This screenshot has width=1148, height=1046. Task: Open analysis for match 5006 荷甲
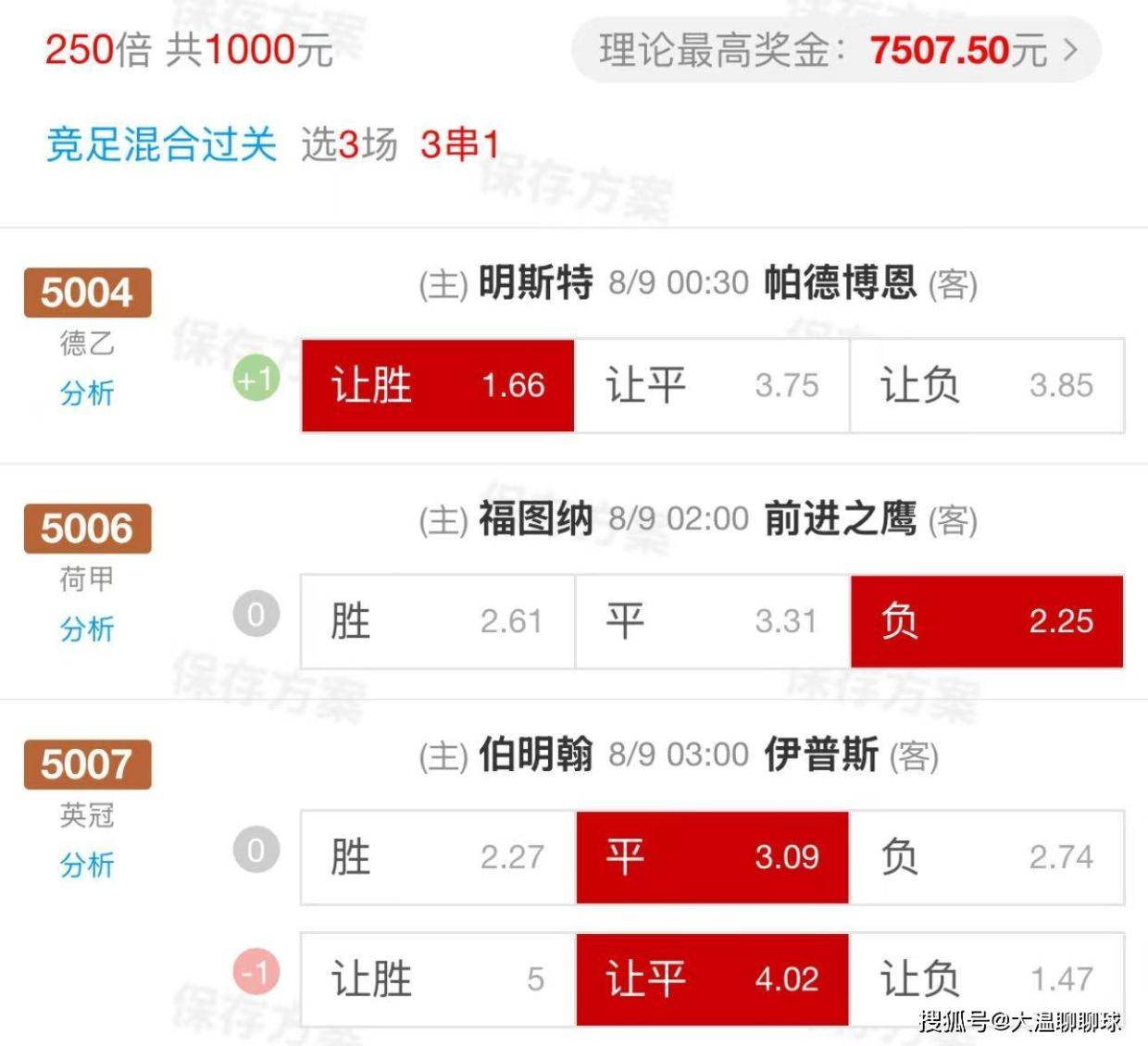86,629
